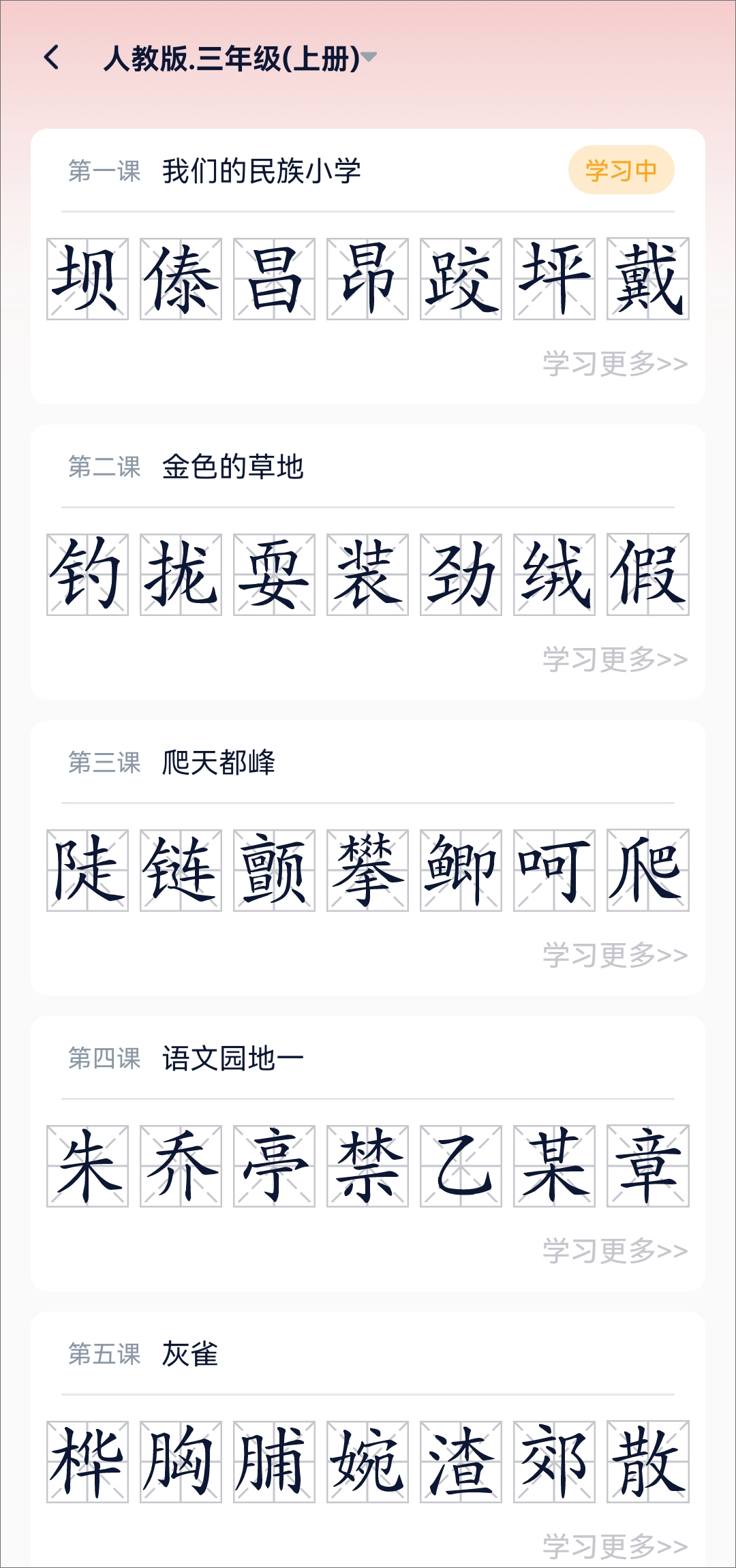Select the character 乙 in lesson four
Screen dimensions: 736x1568
[x=461, y=1166]
